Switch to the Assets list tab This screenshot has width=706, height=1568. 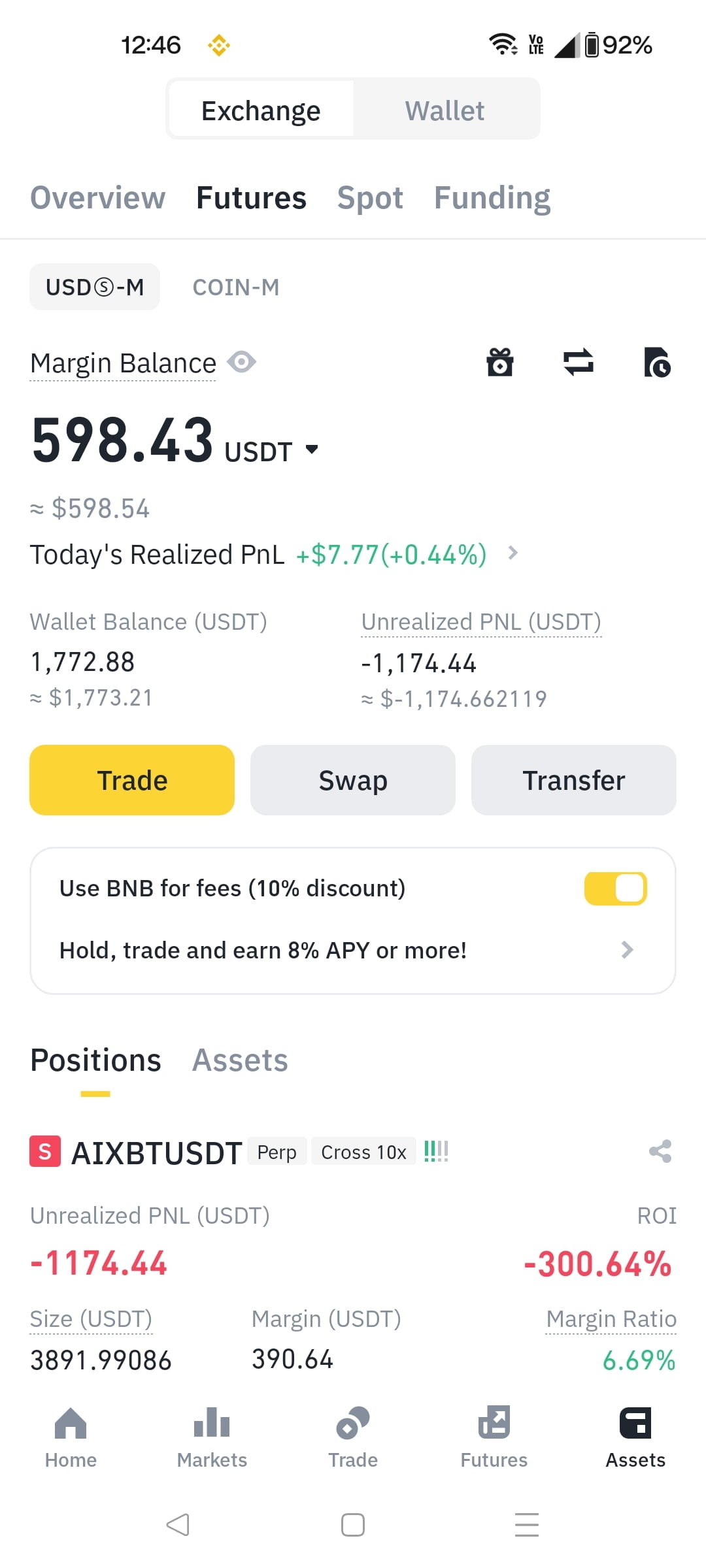click(x=240, y=1060)
